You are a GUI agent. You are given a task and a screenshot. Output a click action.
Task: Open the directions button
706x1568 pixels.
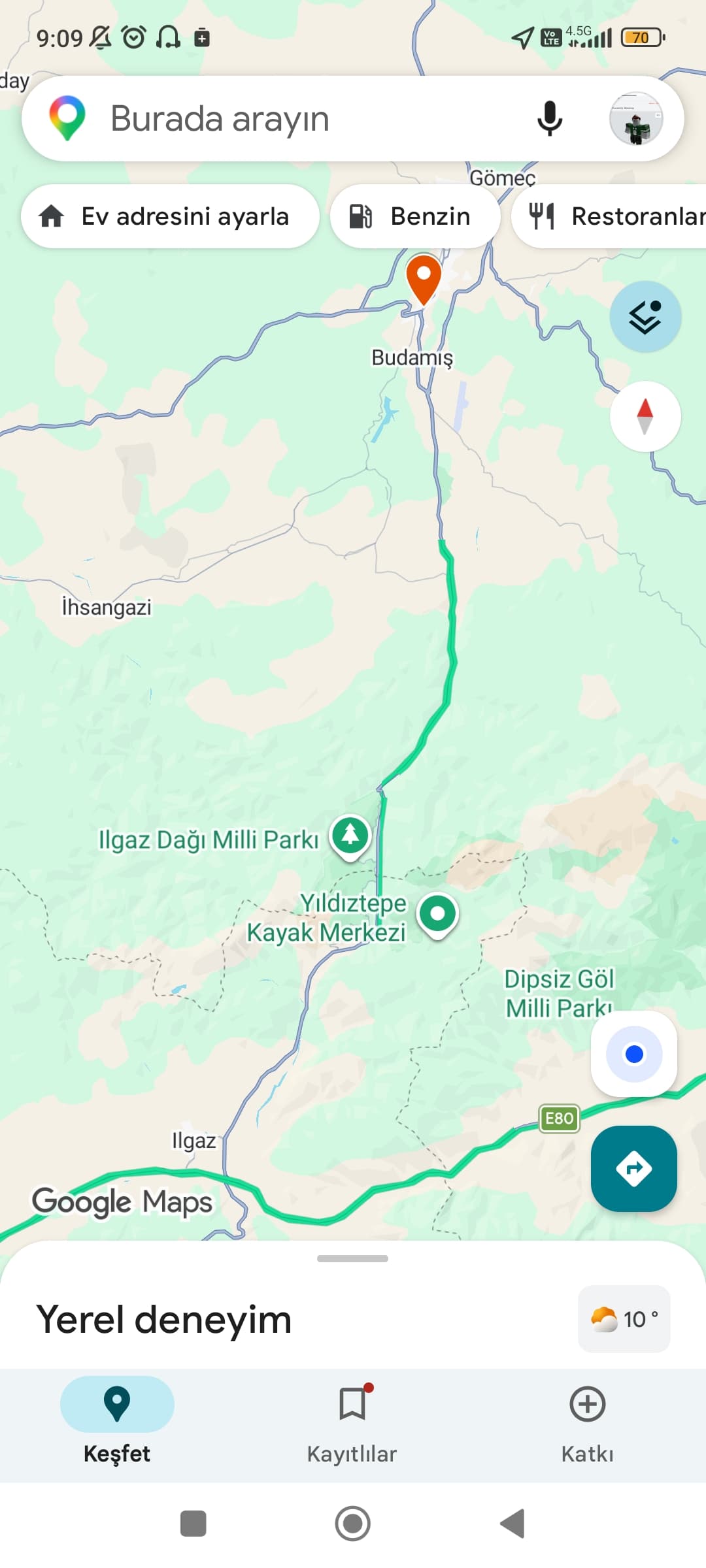[x=633, y=1168]
